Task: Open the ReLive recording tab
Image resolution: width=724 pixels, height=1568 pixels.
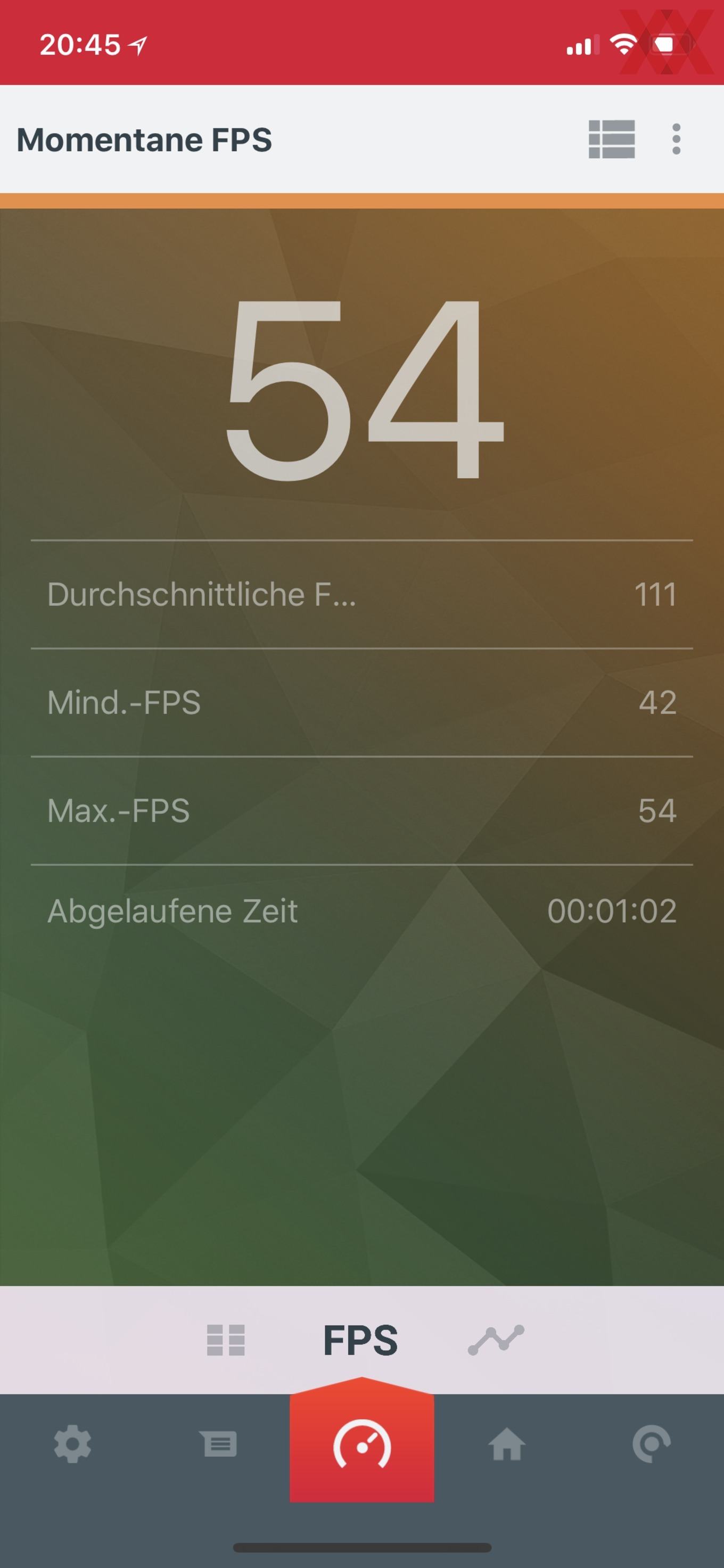Action: (x=652, y=1443)
